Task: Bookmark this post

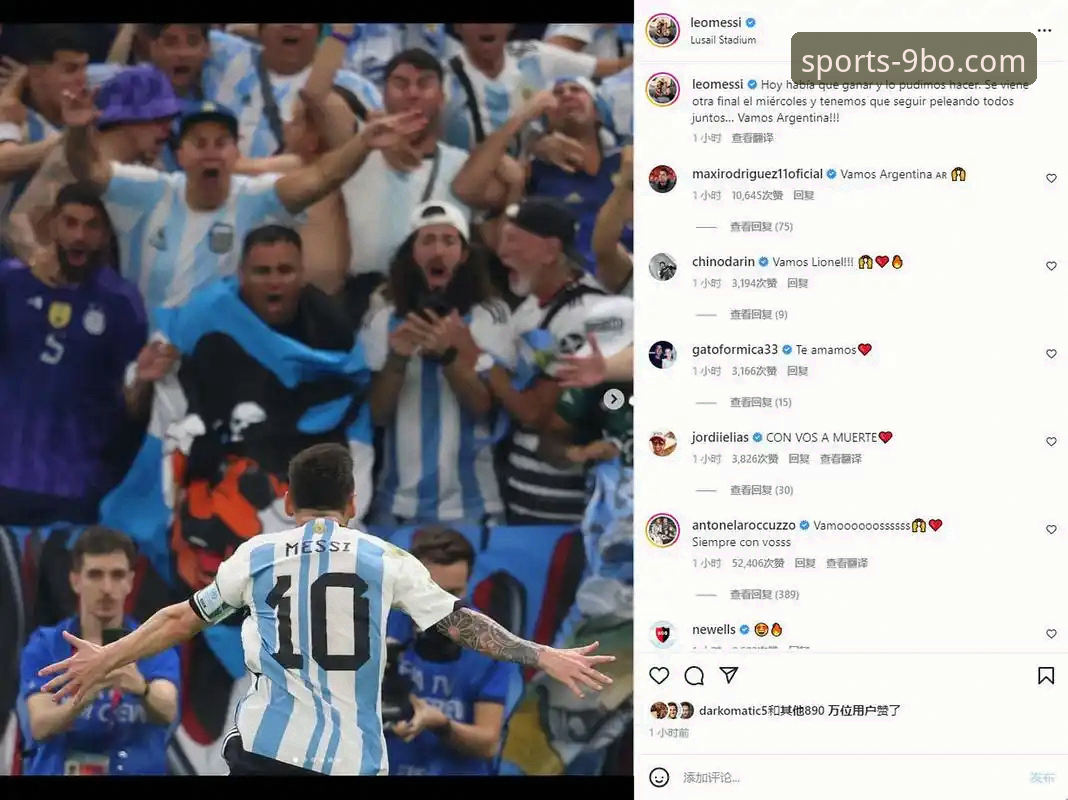Action: tap(1046, 676)
